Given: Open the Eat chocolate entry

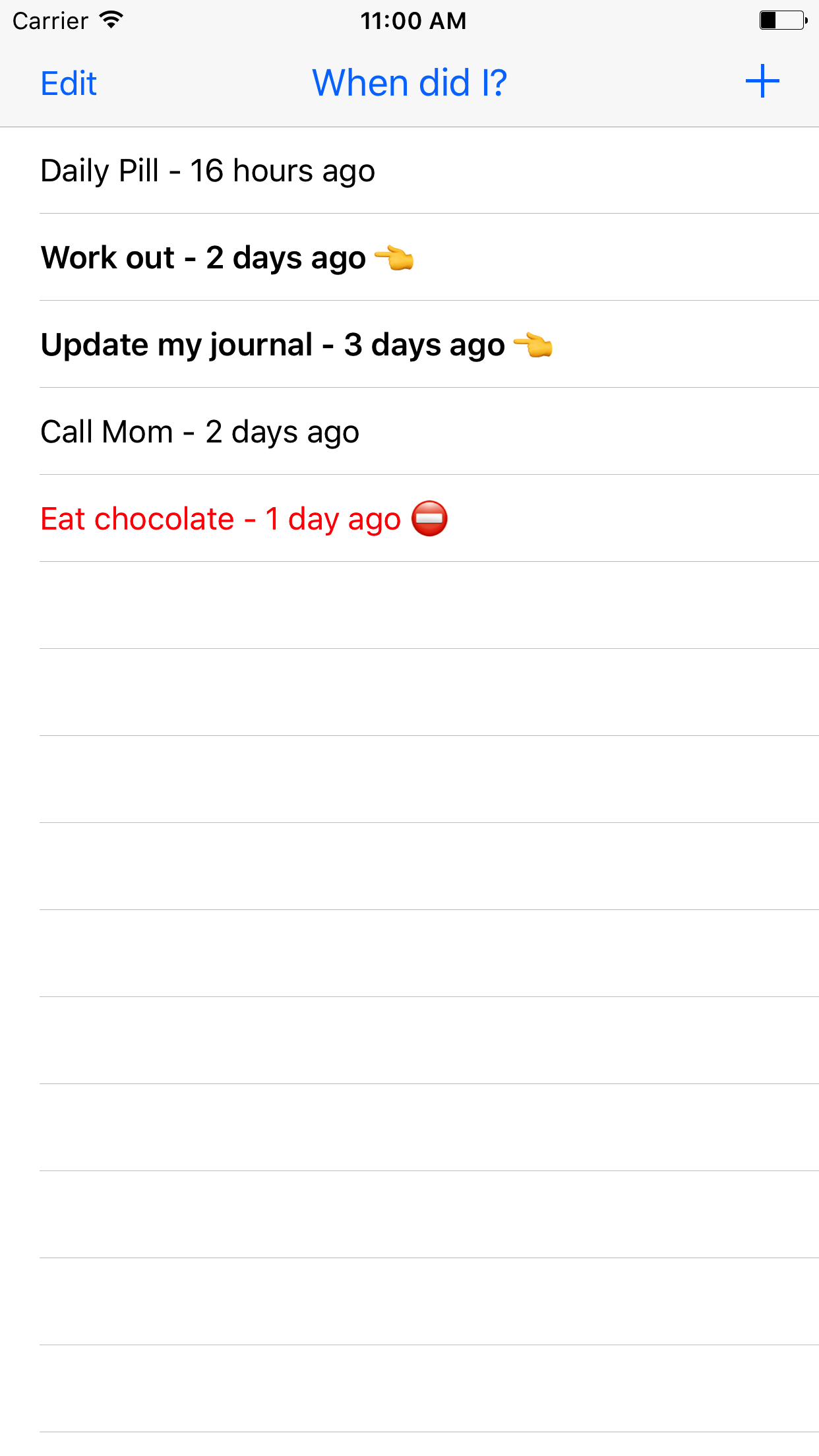Looking at the screenshot, I should [x=409, y=519].
